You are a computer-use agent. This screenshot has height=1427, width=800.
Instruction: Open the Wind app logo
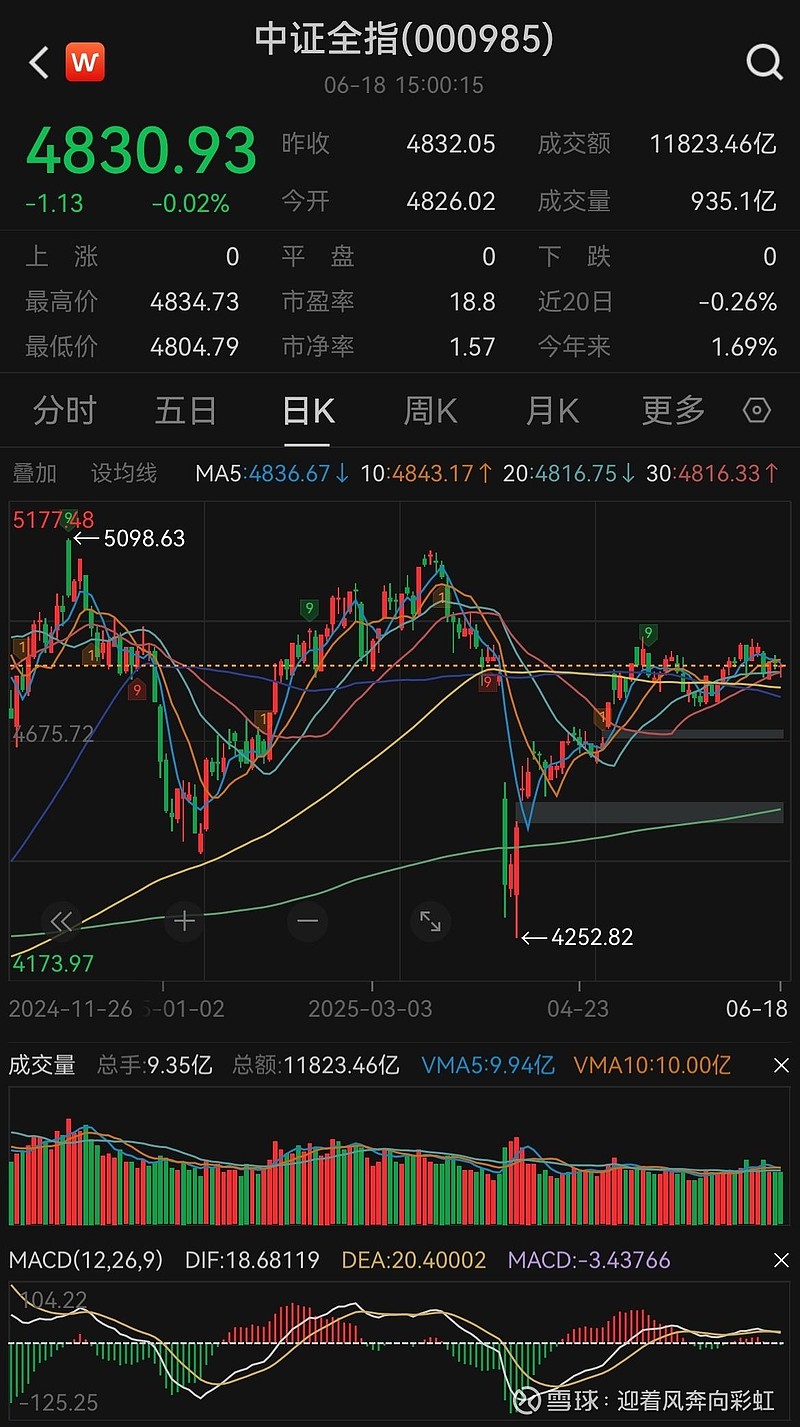85,61
